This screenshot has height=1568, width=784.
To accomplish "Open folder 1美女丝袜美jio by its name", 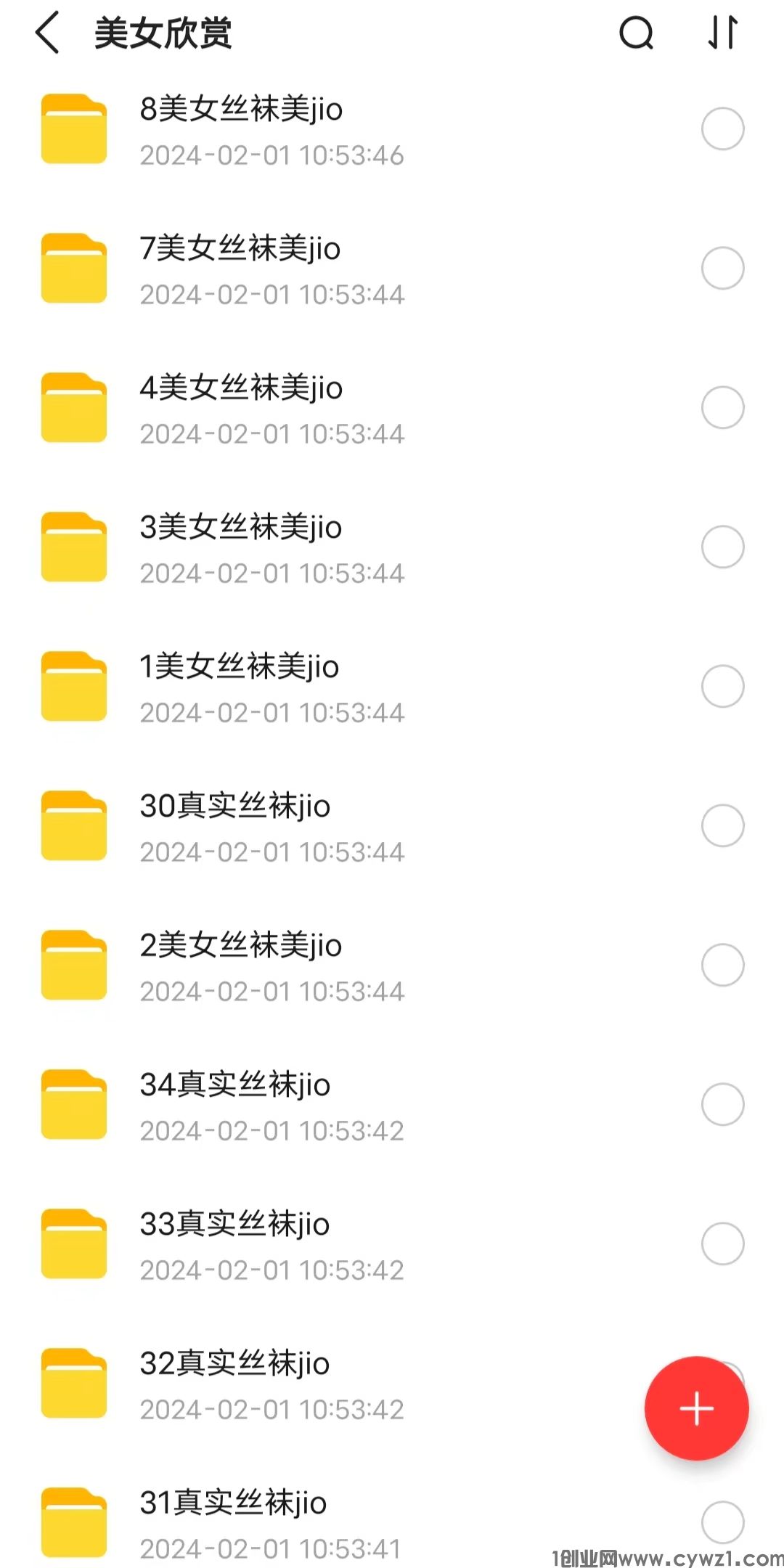I will click(240, 667).
